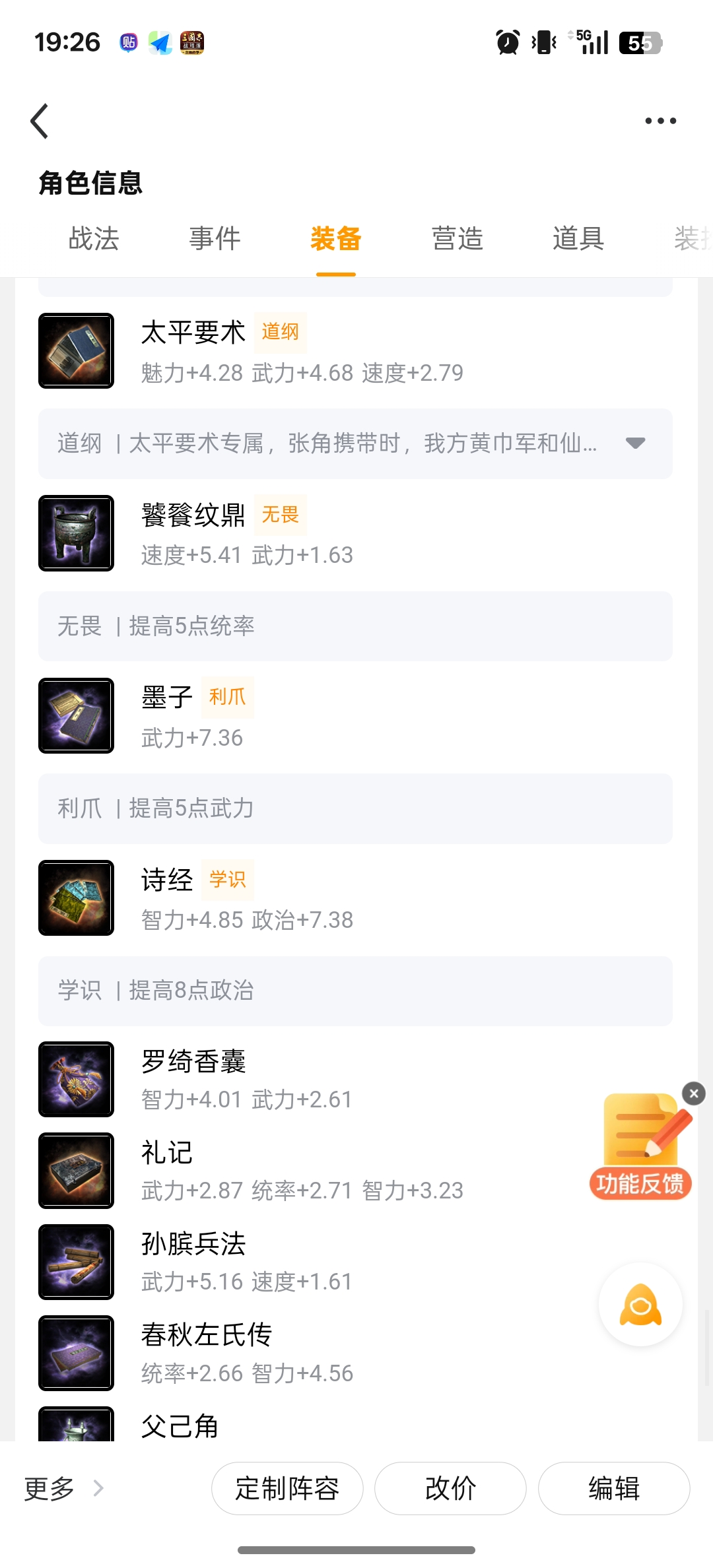Dismiss the 功能反馈 floating widget
This screenshot has height=1568, width=713.
coord(693,1094)
